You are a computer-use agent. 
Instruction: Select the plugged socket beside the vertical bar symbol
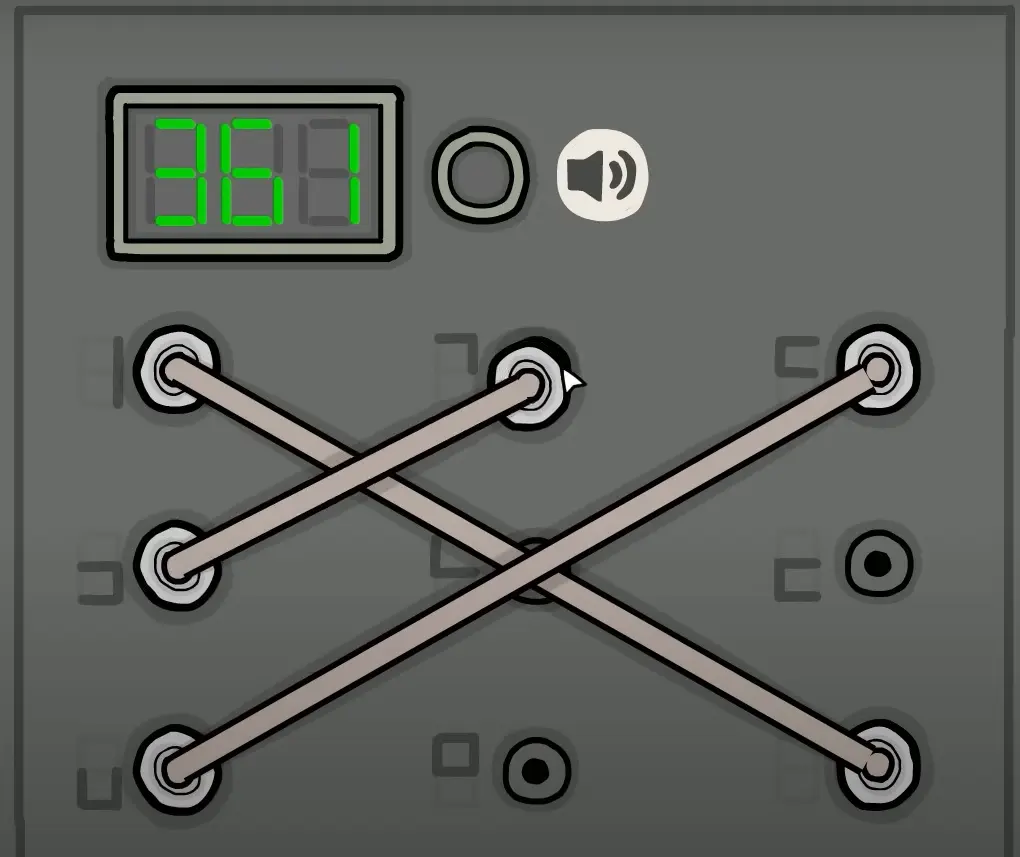174,367
